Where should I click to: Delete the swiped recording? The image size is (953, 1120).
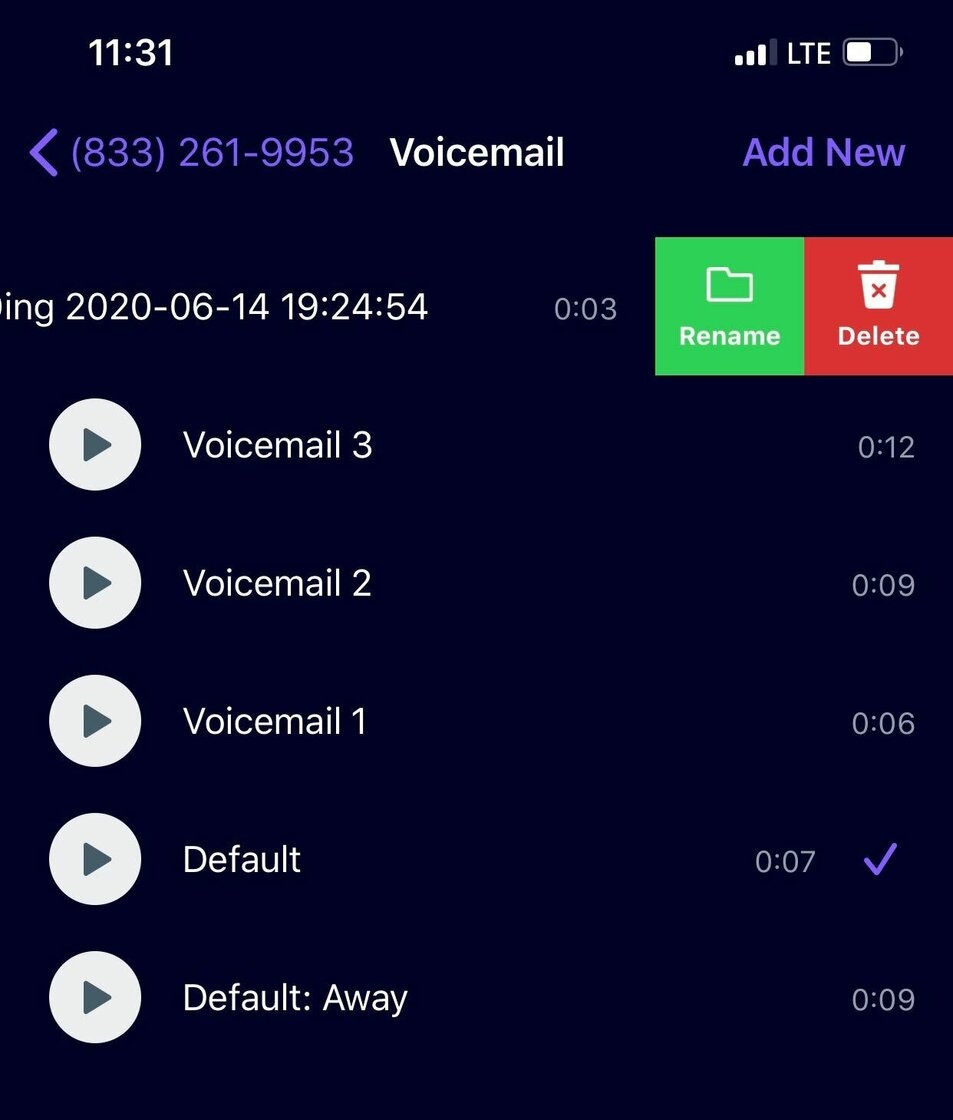[x=878, y=307]
